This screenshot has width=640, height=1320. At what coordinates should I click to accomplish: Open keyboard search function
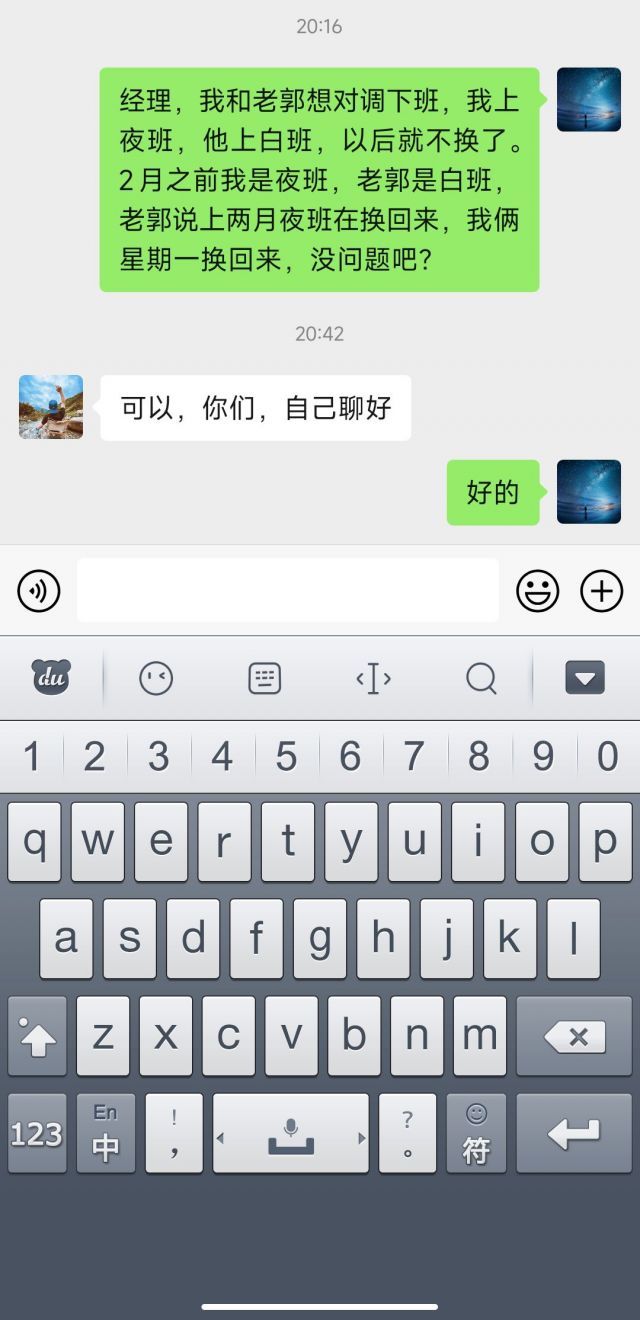481,678
